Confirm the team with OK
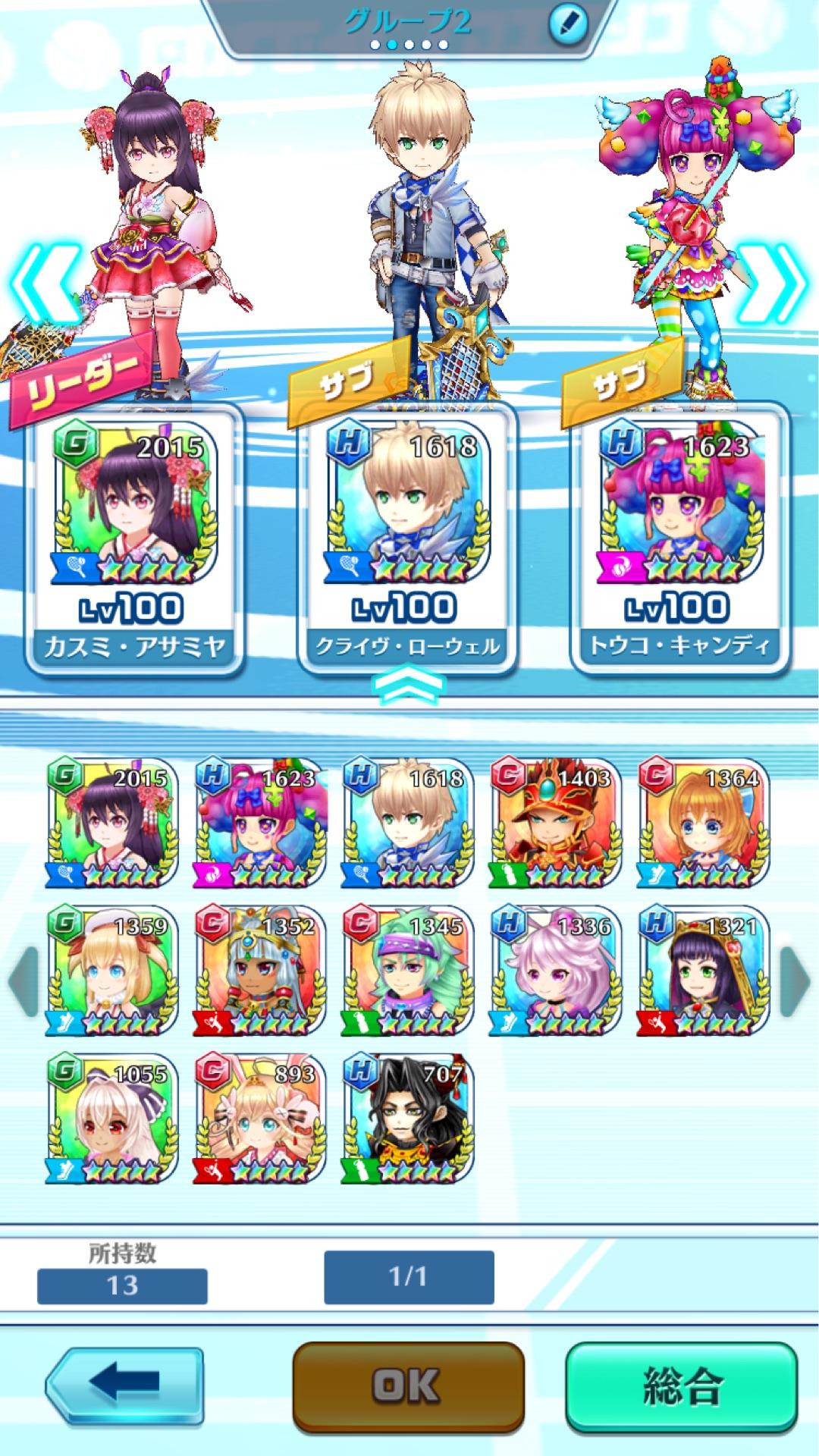Viewport: 819px width, 1456px height. (x=408, y=1388)
